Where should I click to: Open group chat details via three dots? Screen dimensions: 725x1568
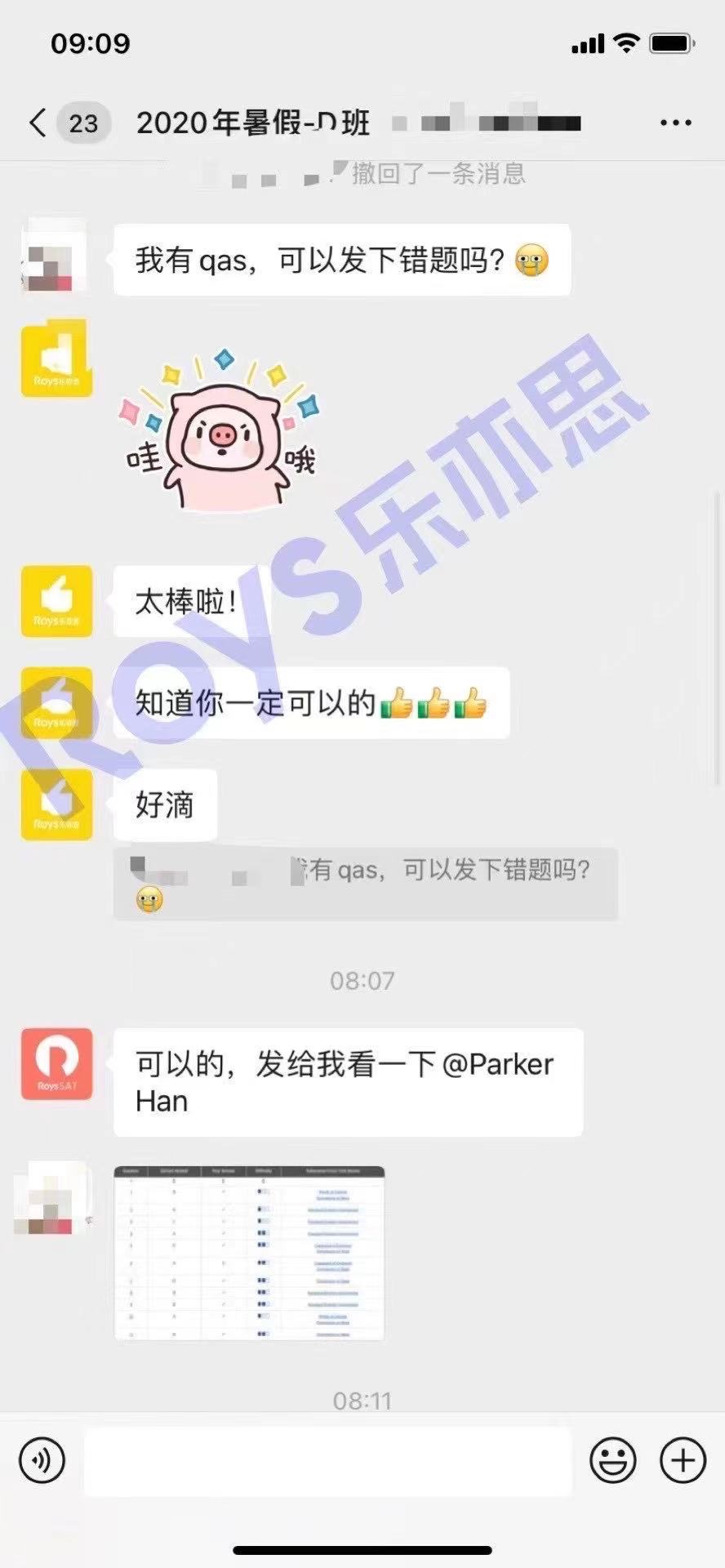coord(675,123)
